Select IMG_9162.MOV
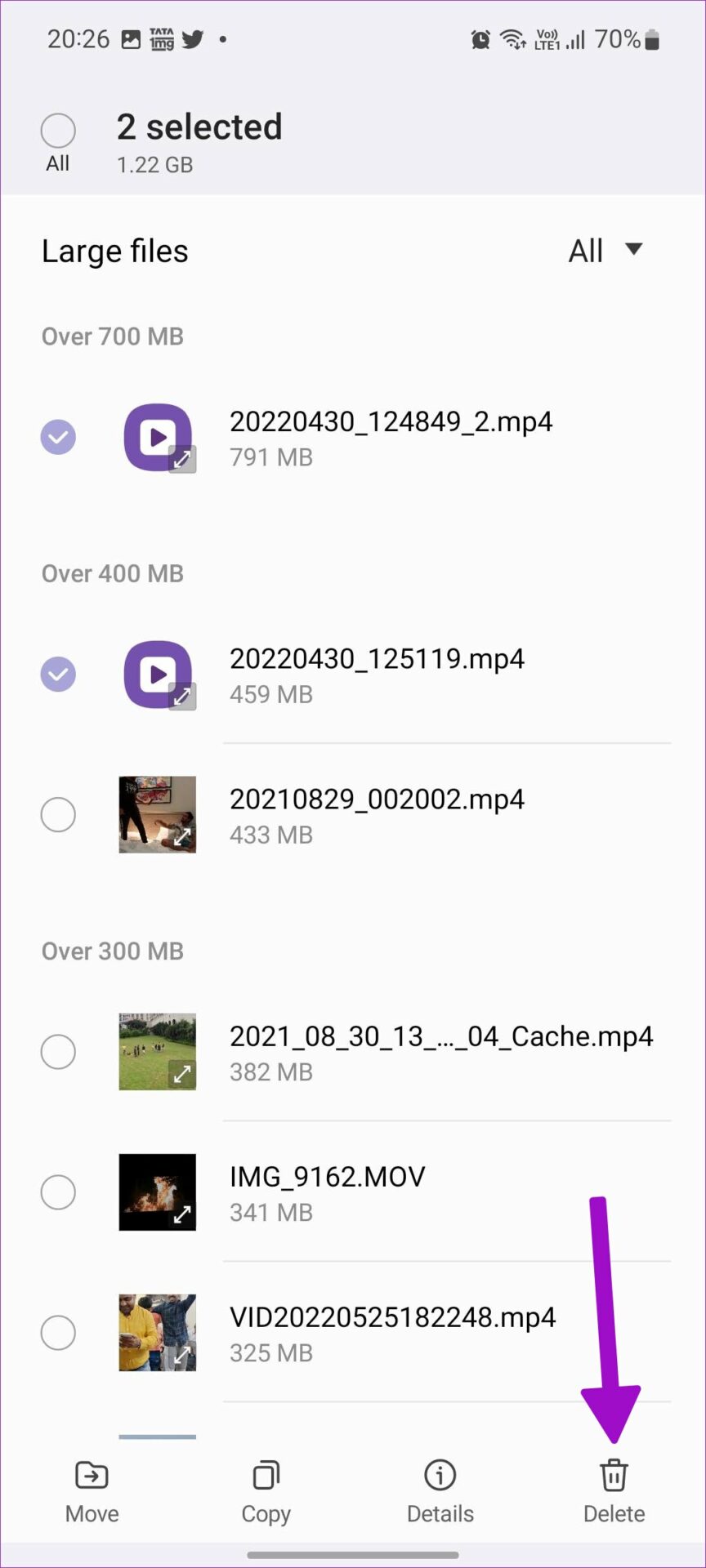Screen dimensions: 706x1568 58,1192
